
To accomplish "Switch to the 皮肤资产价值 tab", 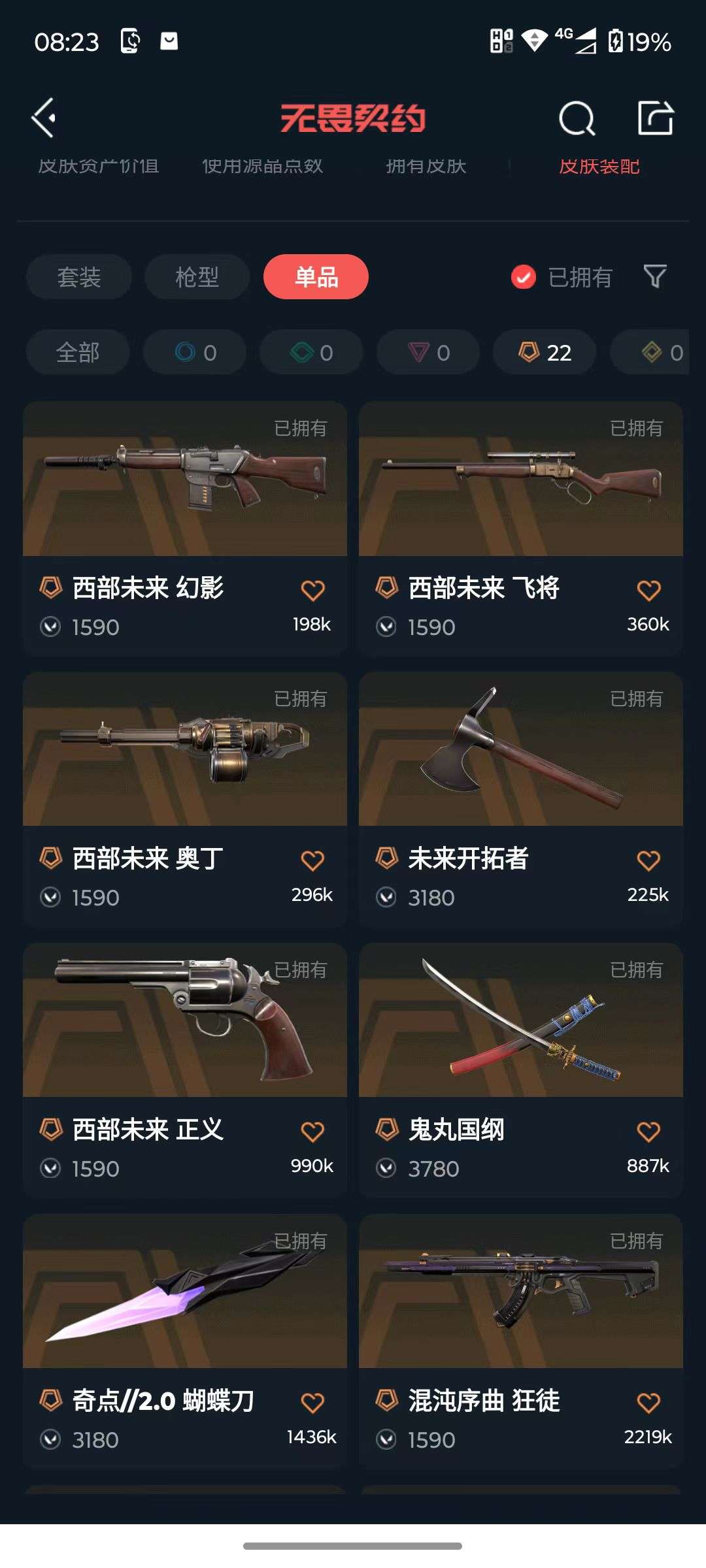I will (101, 167).
